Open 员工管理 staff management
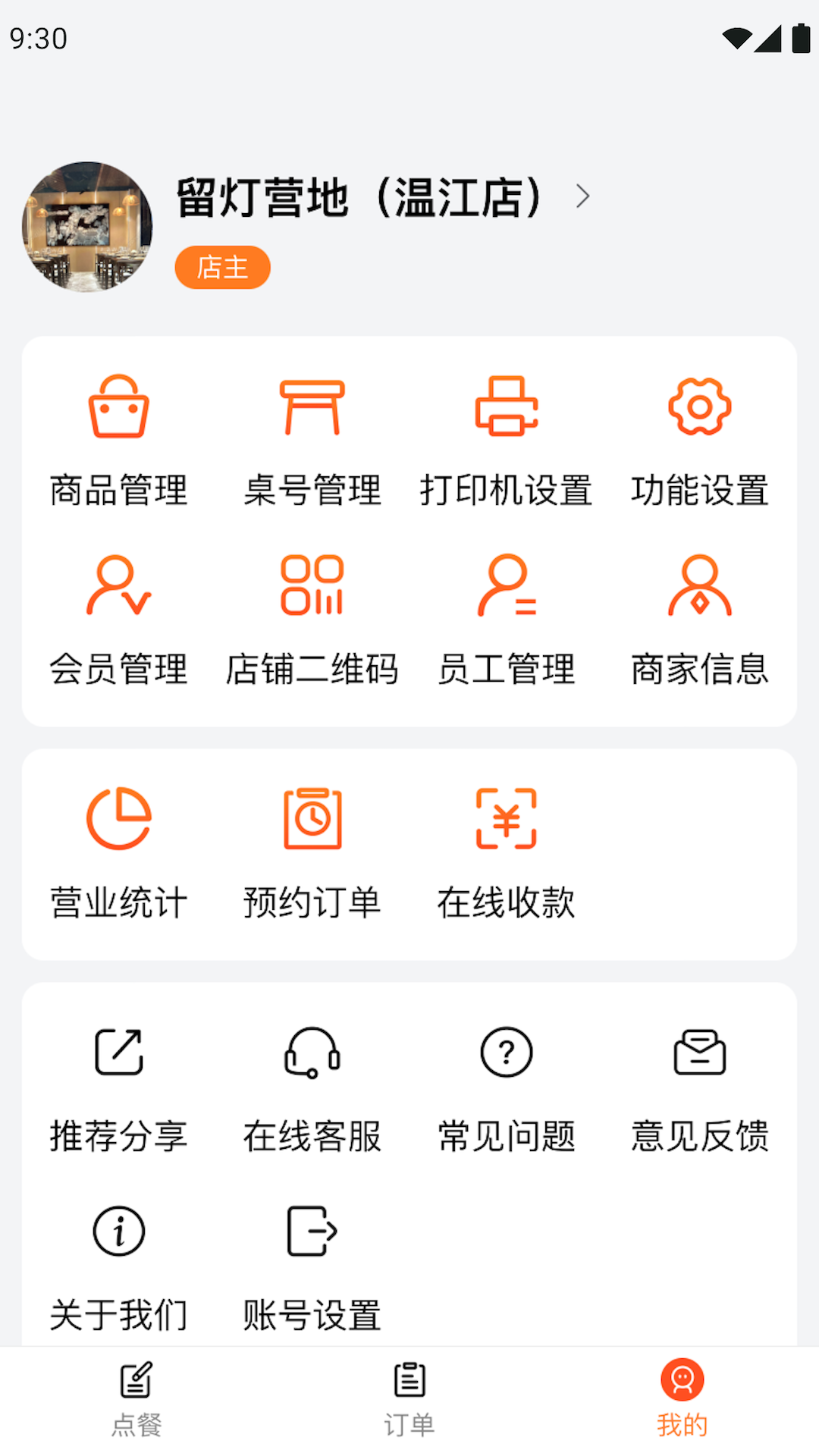The image size is (819, 1456). 506,619
